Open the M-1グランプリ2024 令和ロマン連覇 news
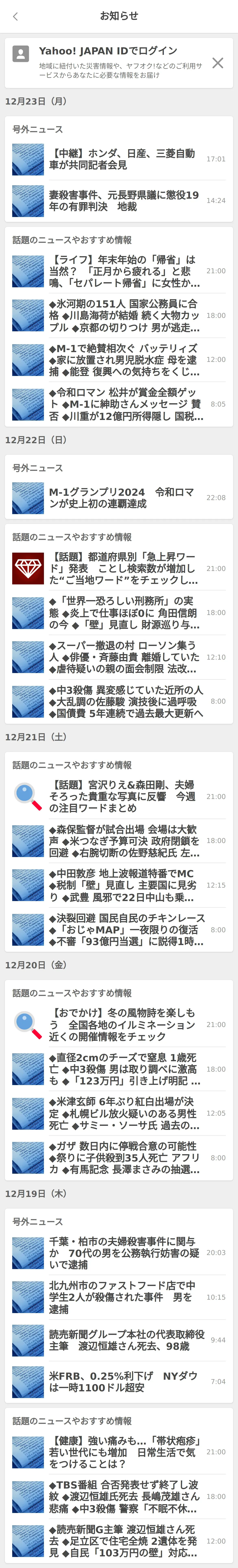This screenshot has height=1568, width=238. point(121,498)
